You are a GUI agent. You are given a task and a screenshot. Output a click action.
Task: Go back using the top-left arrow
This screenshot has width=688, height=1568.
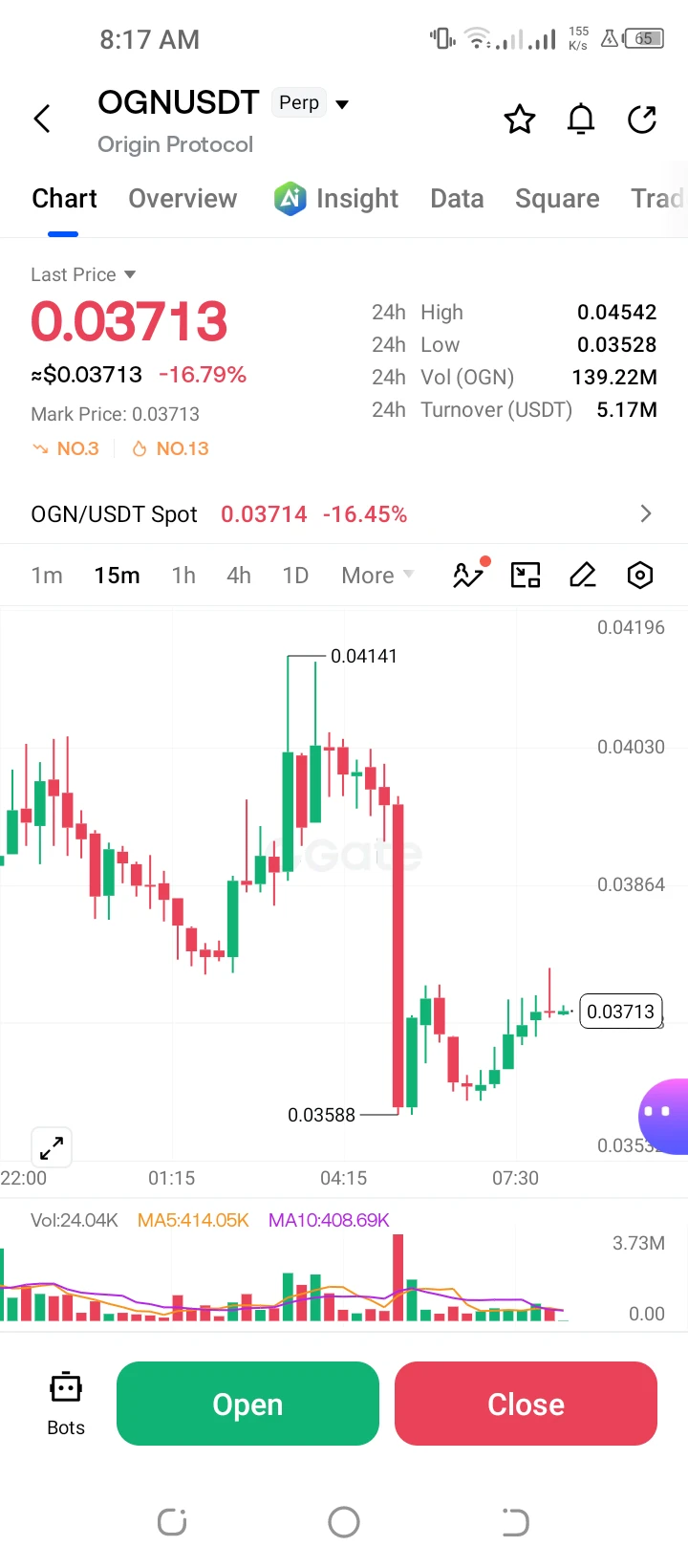tap(42, 120)
